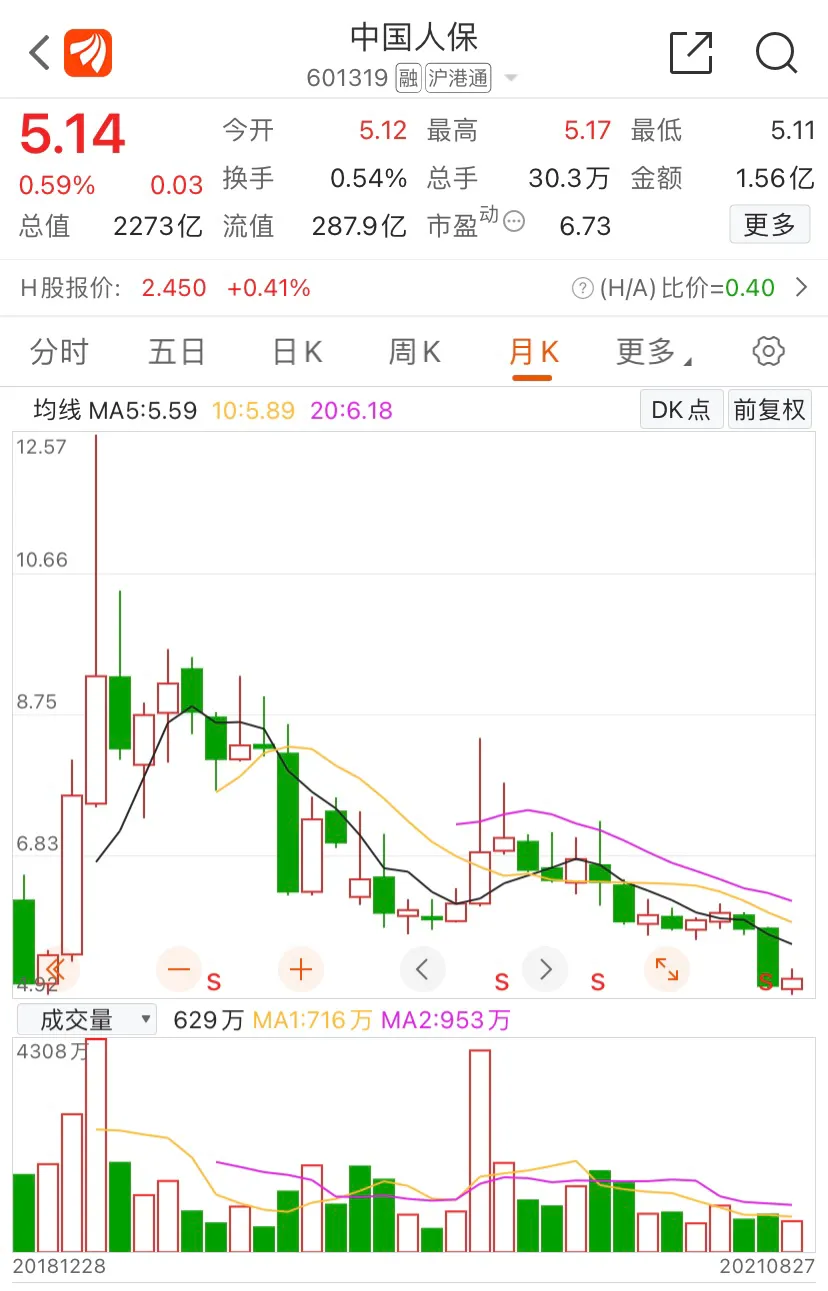
Task: Open the H股报价 comparison row
Action: [414, 288]
